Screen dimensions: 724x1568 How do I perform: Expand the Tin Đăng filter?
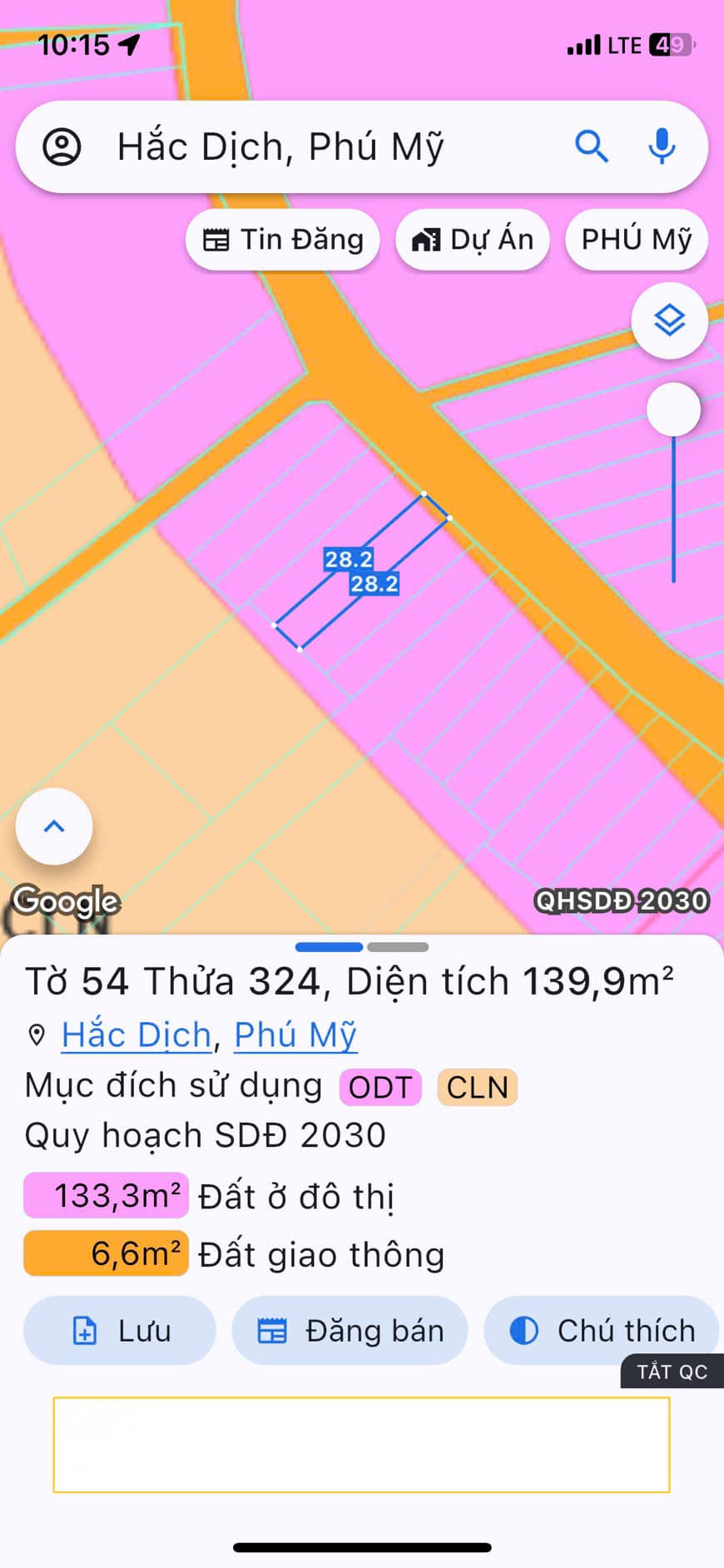pyautogui.click(x=282, y=239)
